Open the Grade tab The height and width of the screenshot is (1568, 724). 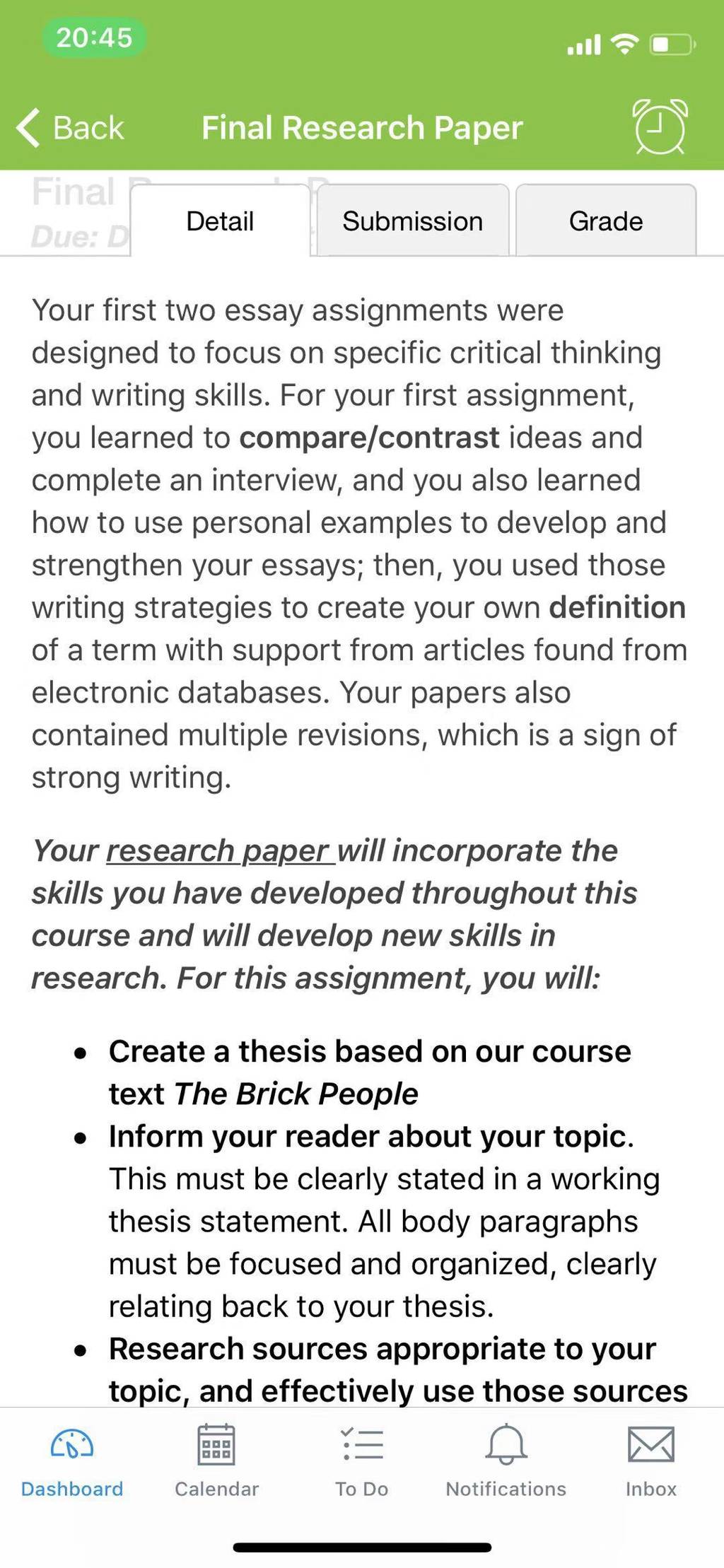[x=606, y=221]
